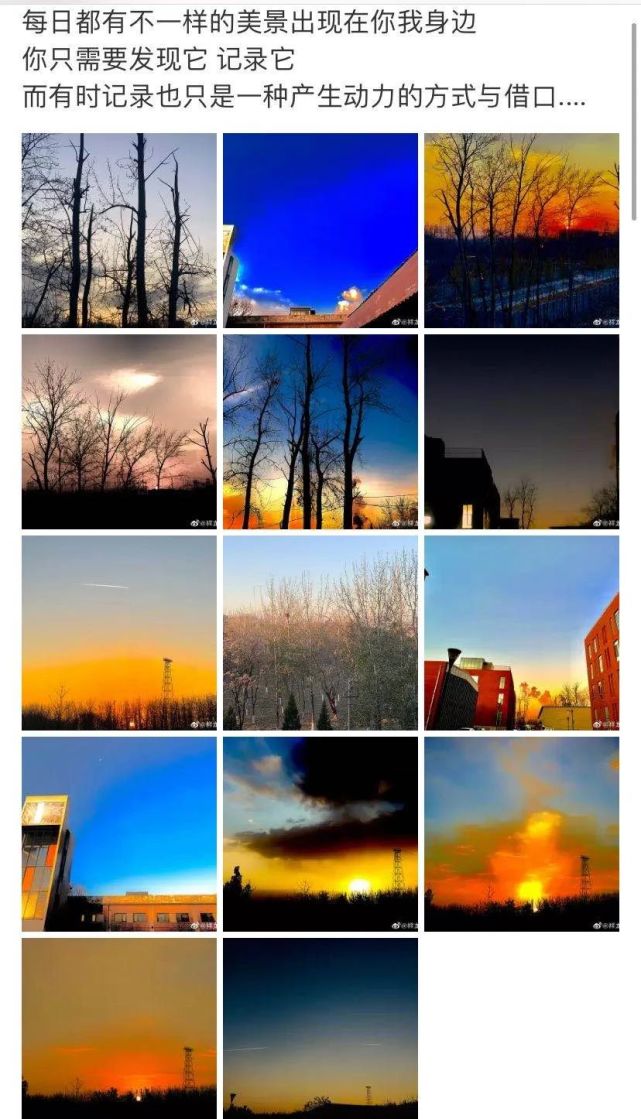
Task: Open the sunset photo with plane contrail
Action: coord(119,632)
